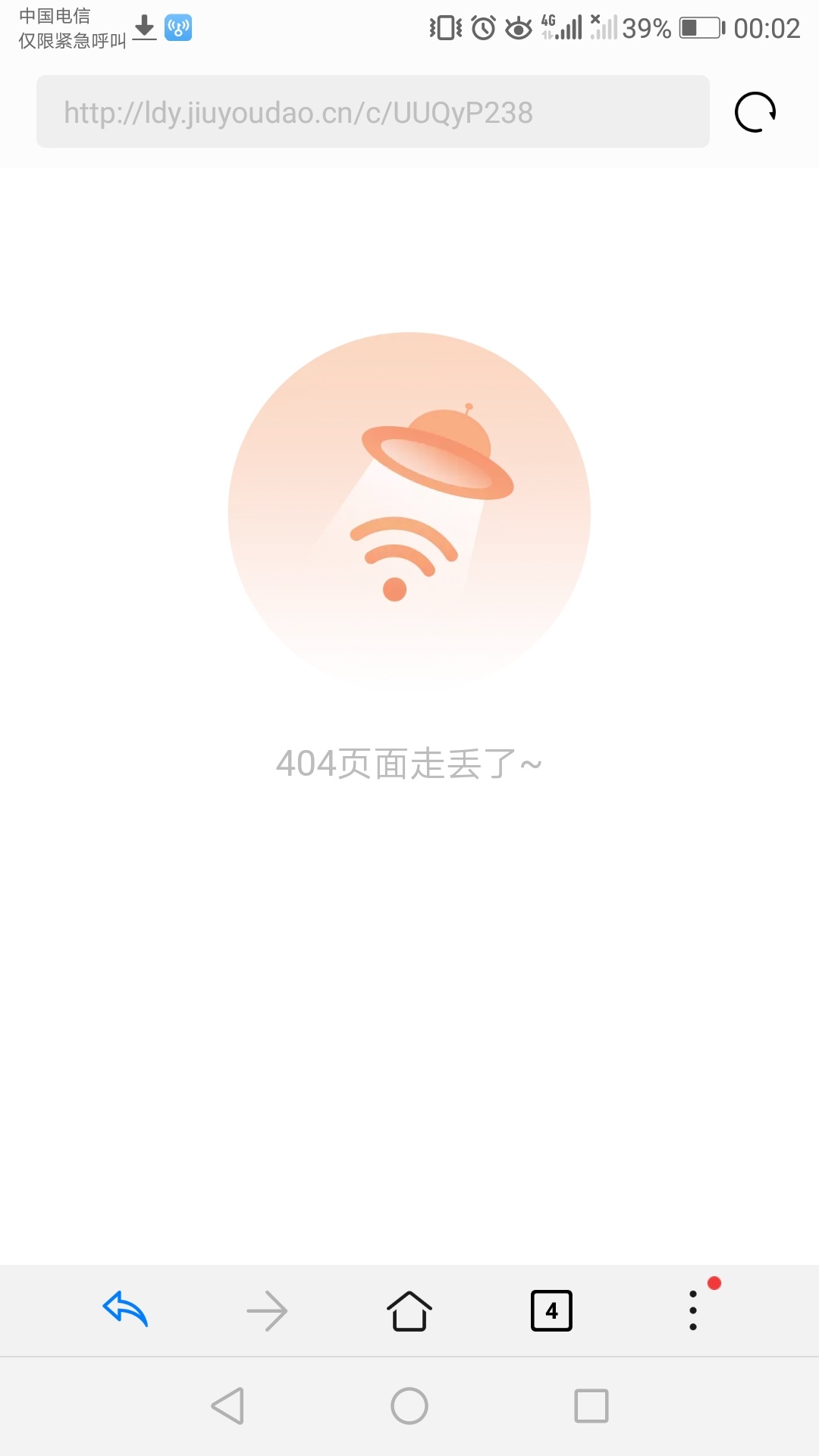
Task: Go back with the blue arrow
Action: click(x=125, y=1310)
